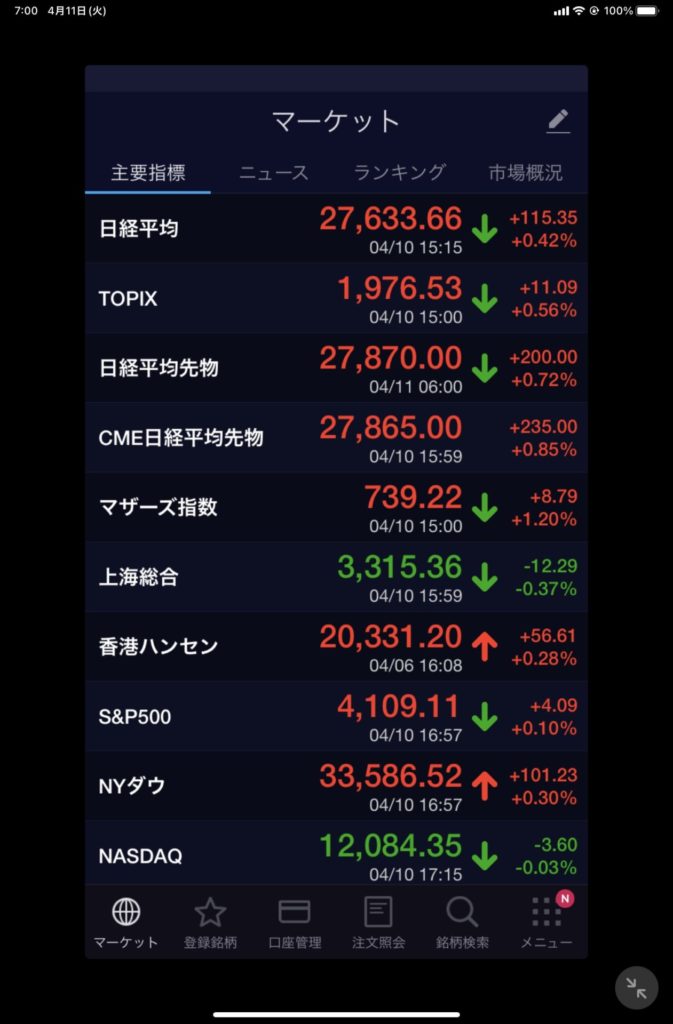Open the S&P500 row
The height and width of the screenshot is (1024, 673).
coord(336,716)
